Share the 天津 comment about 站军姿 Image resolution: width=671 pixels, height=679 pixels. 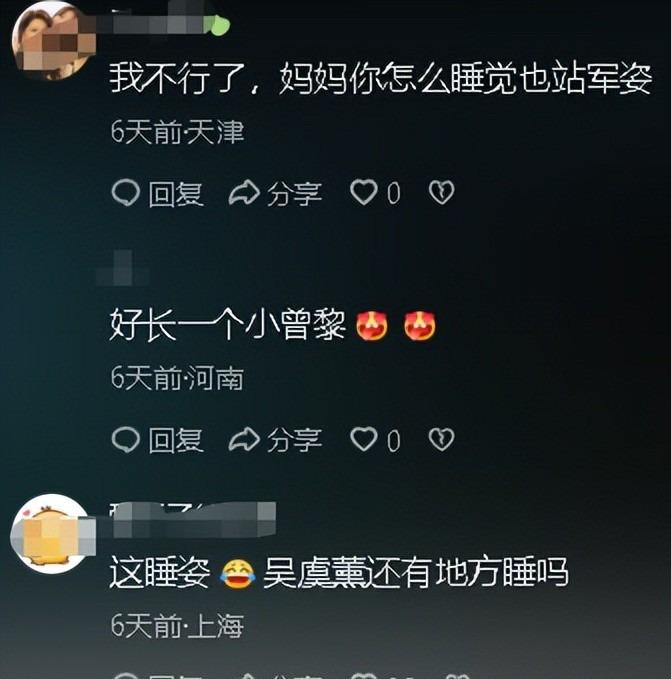pos(275,193)
